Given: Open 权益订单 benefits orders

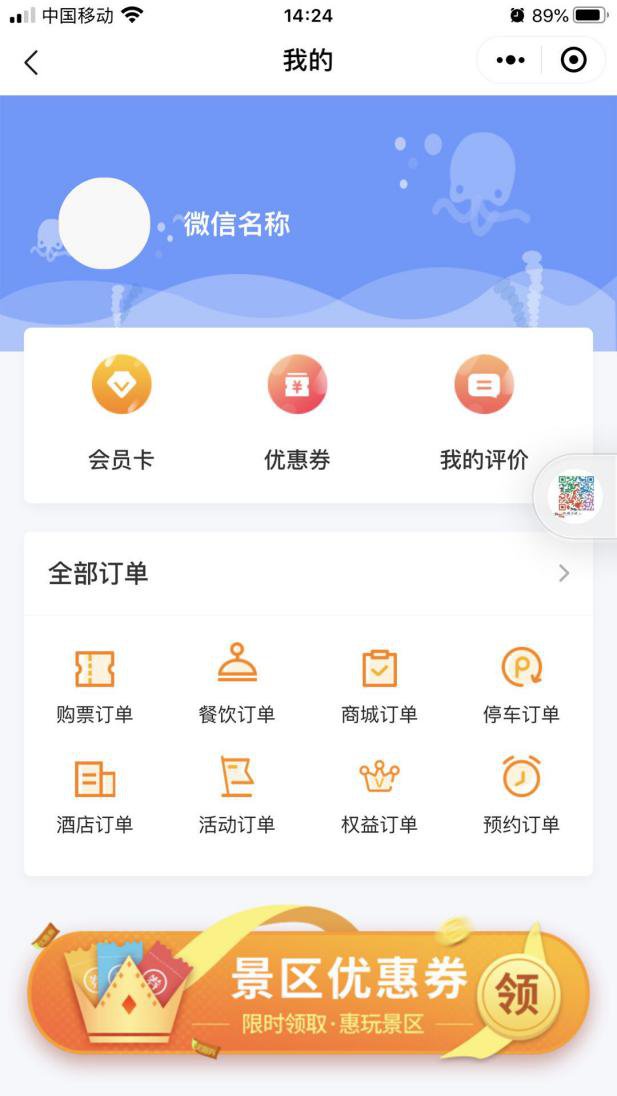Looking at the screenshot, I should click(x=379, y=794).
